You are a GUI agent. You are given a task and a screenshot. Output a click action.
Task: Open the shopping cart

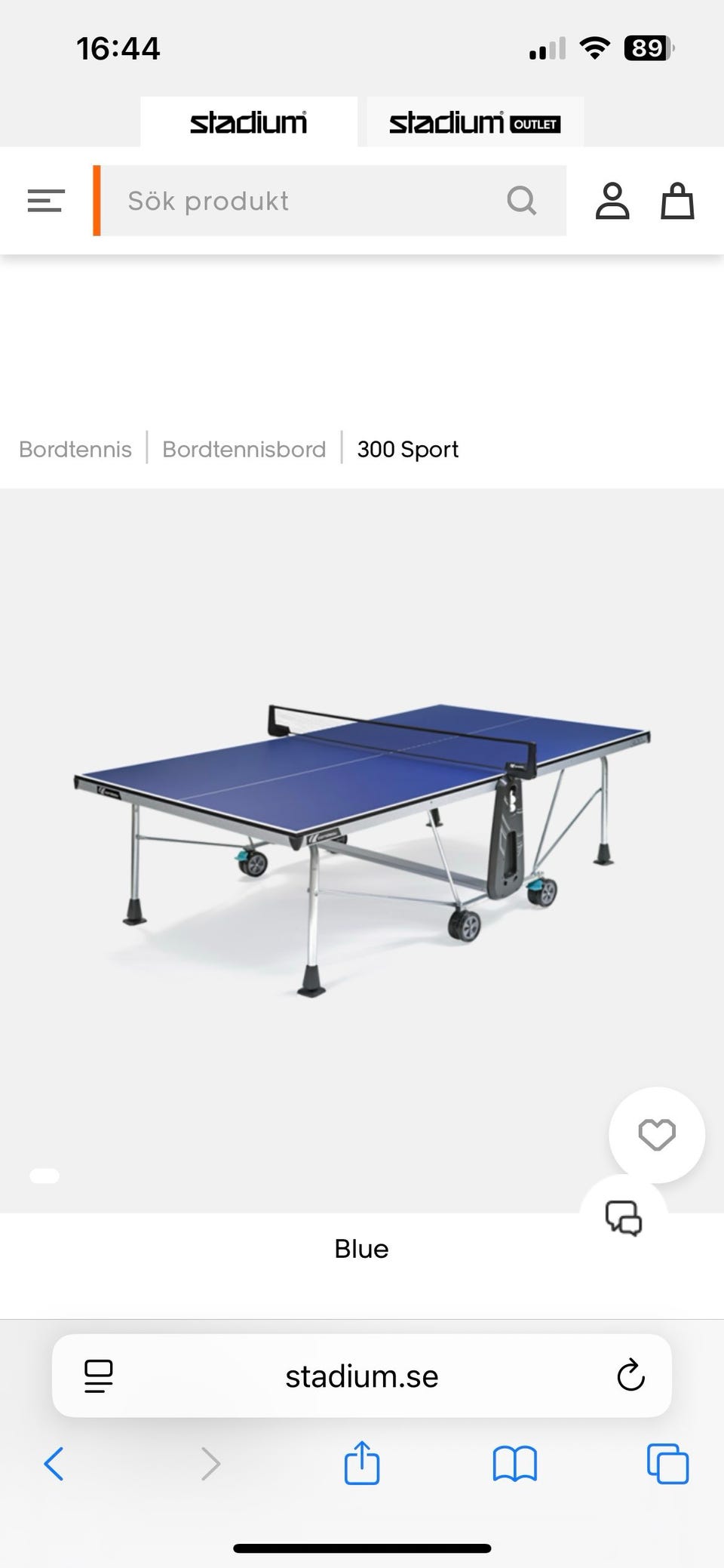click(x=676, y=201)
